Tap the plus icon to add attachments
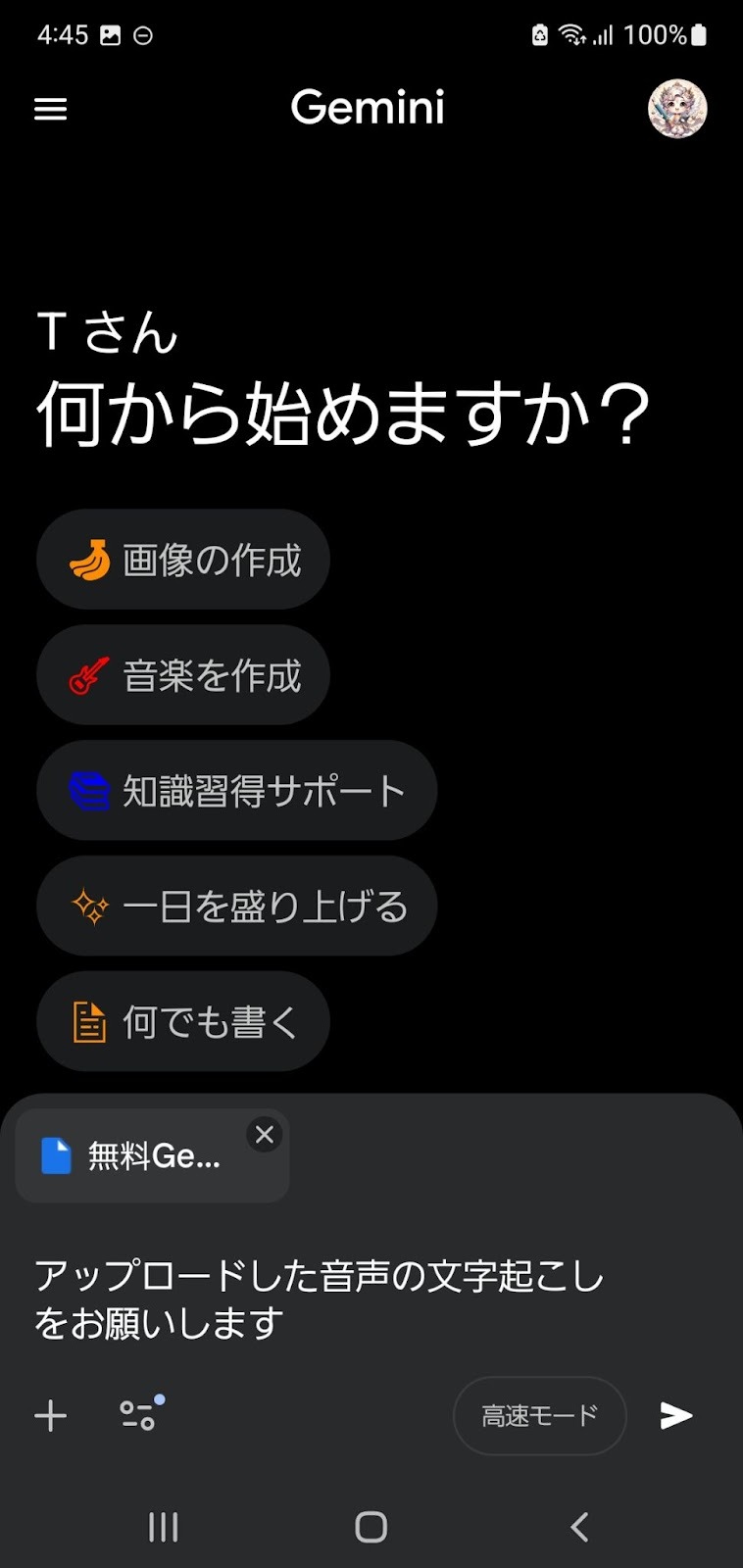Viewport: 743px width, 1568px height. pyautogui.click(x=51, y=1416)
